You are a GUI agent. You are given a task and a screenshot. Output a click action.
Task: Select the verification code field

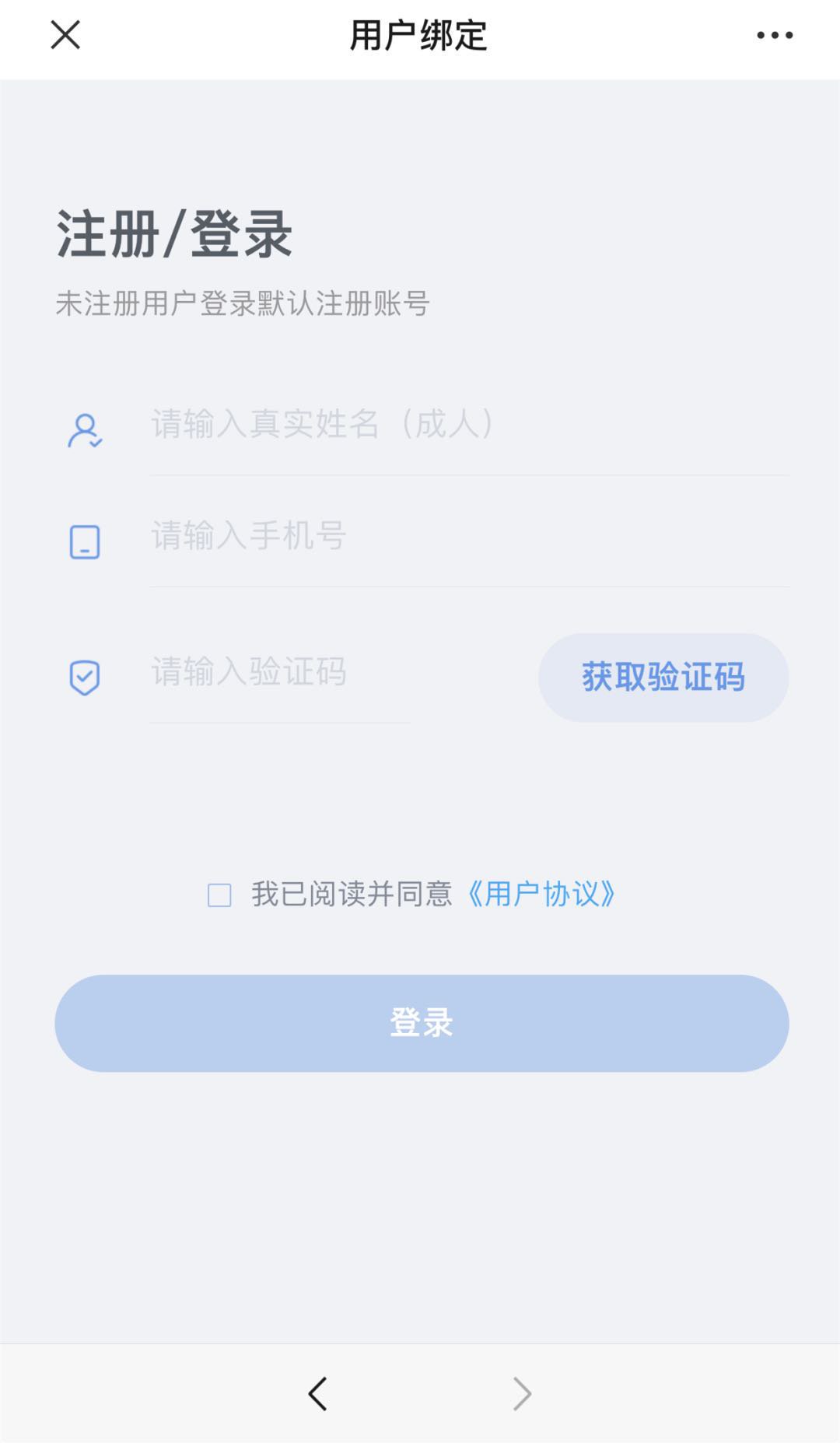[280, 672]
